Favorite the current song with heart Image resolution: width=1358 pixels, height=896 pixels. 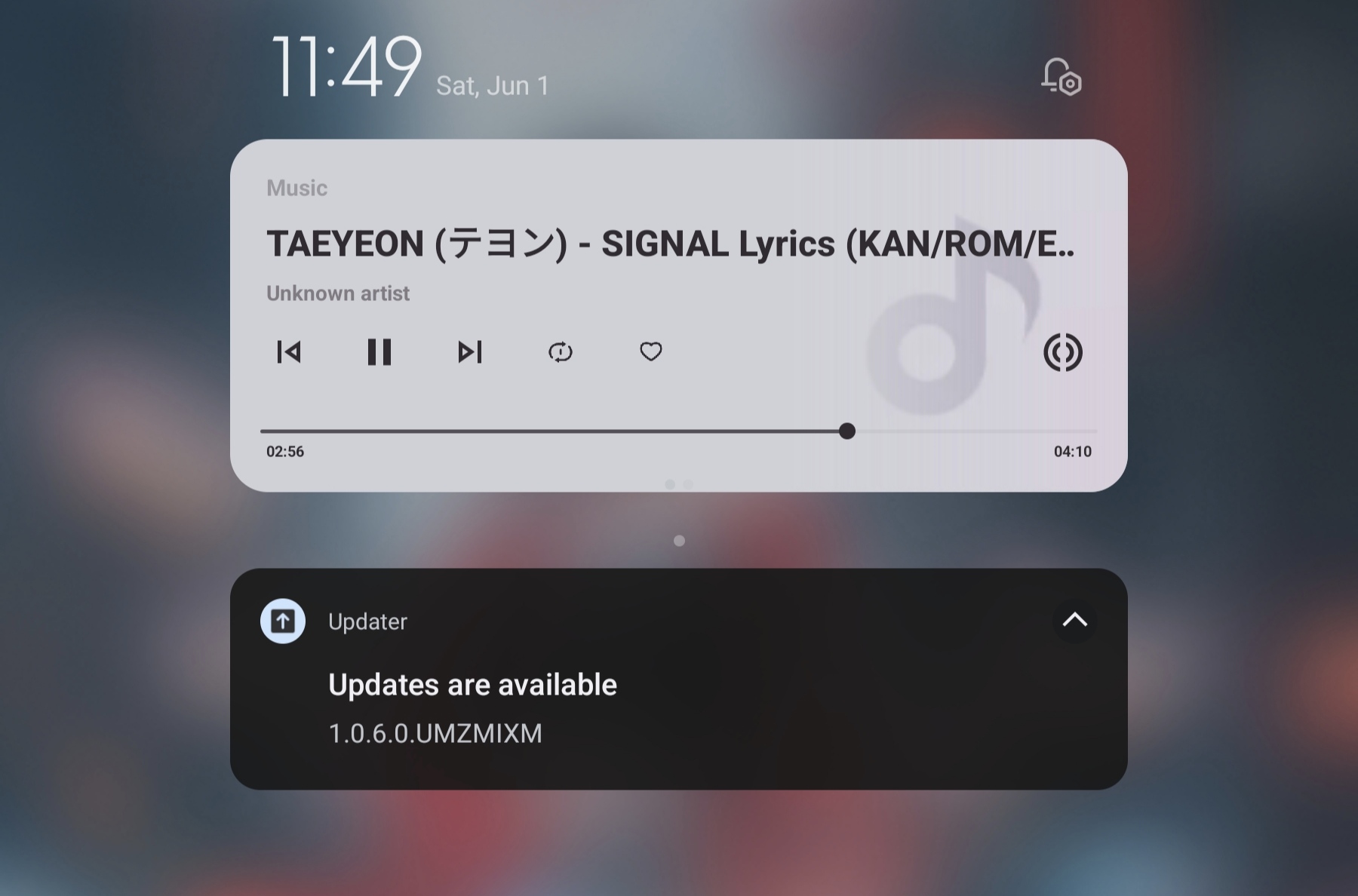tap(650, 352)
